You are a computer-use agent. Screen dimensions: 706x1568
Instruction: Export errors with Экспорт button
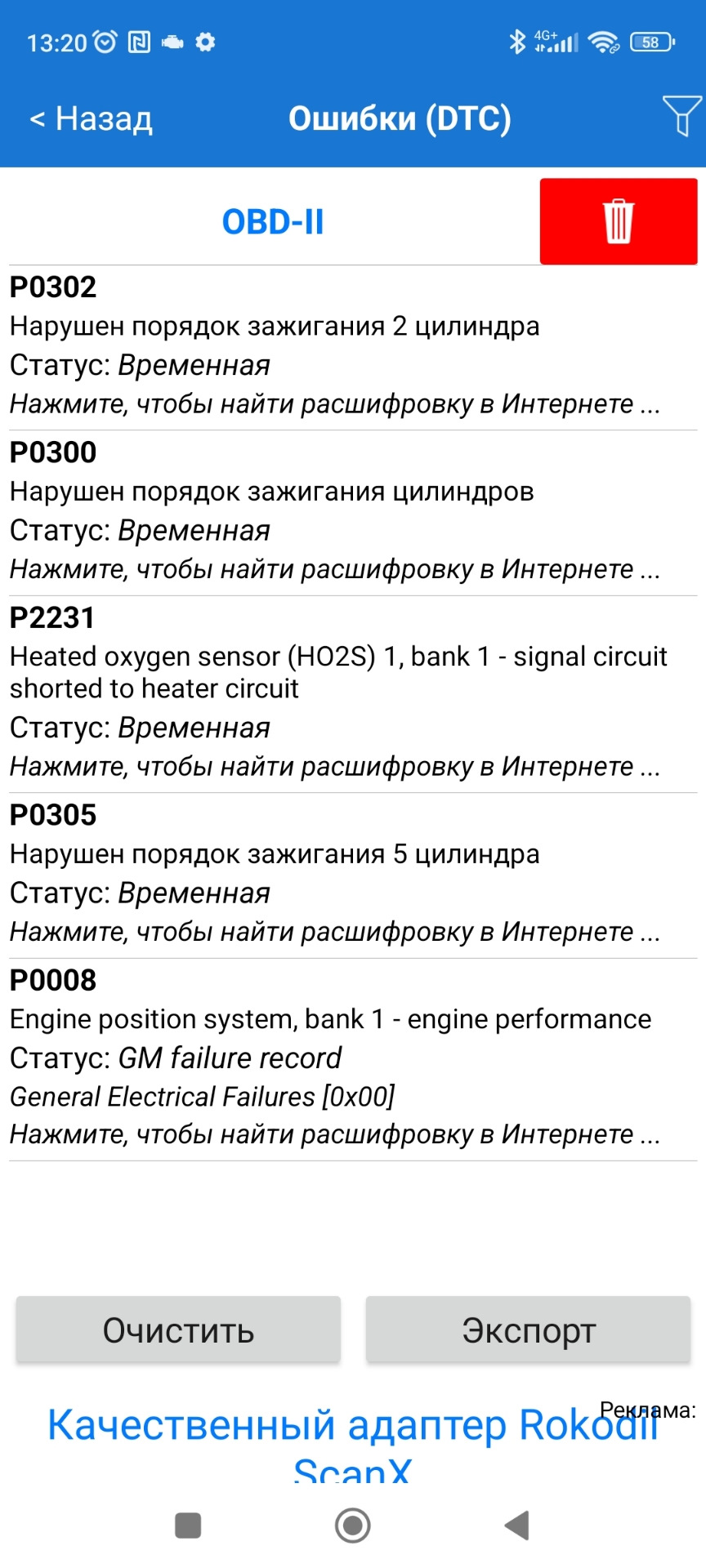coord(528,1330)
